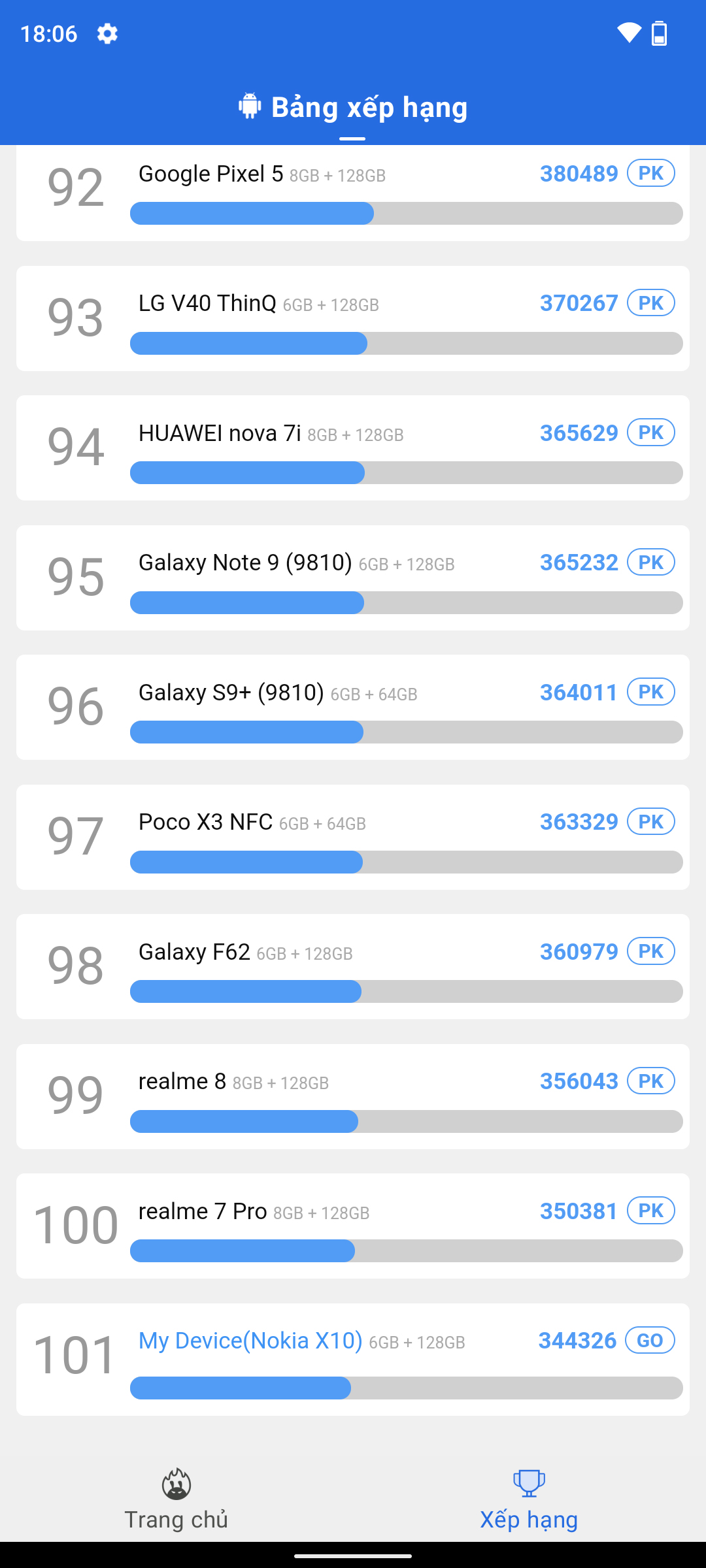Tap PK button for Galaxy F62

click(x=650, y=951)
